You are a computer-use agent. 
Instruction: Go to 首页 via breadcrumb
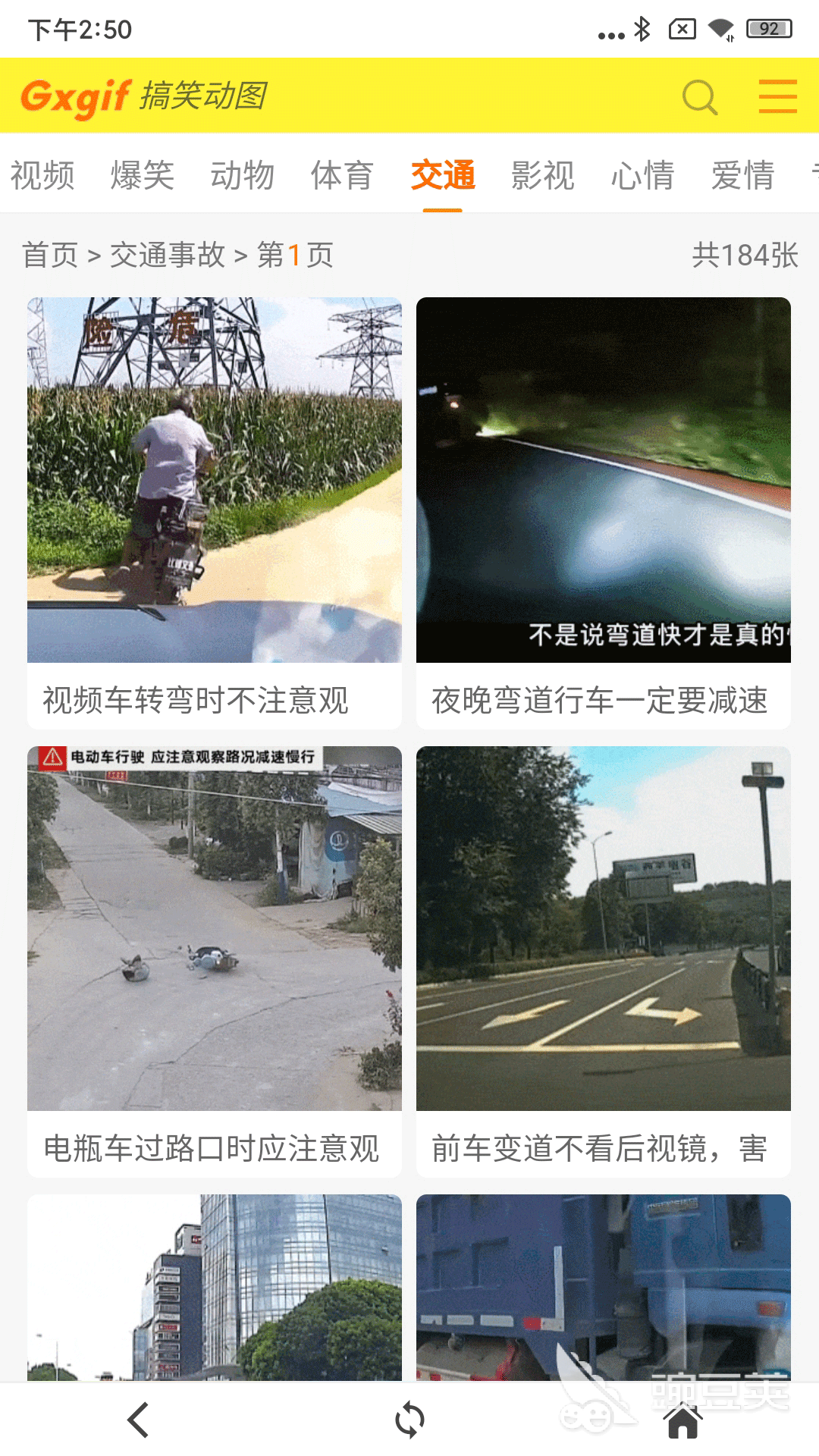click(x=50, y=256)
